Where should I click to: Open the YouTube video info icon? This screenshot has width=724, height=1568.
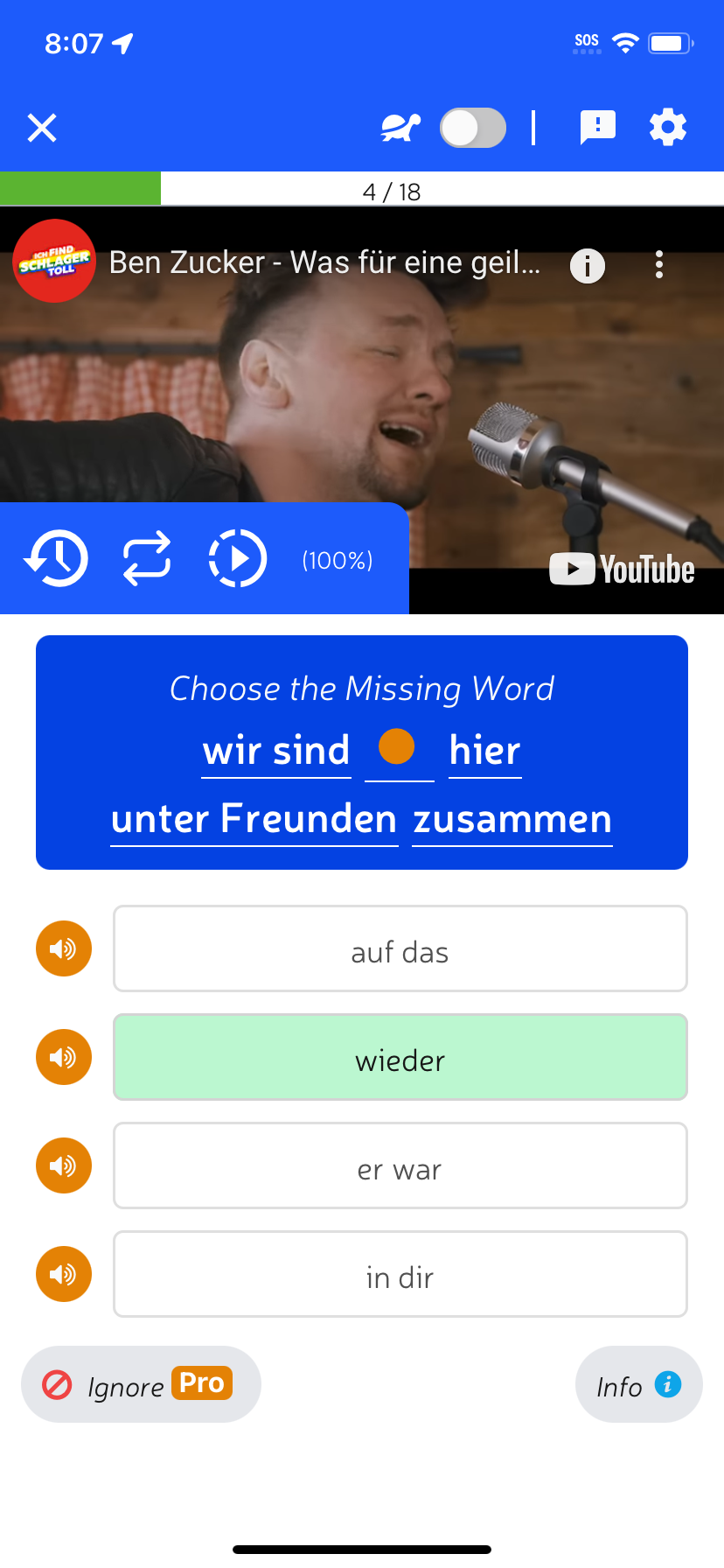(588, 265)
